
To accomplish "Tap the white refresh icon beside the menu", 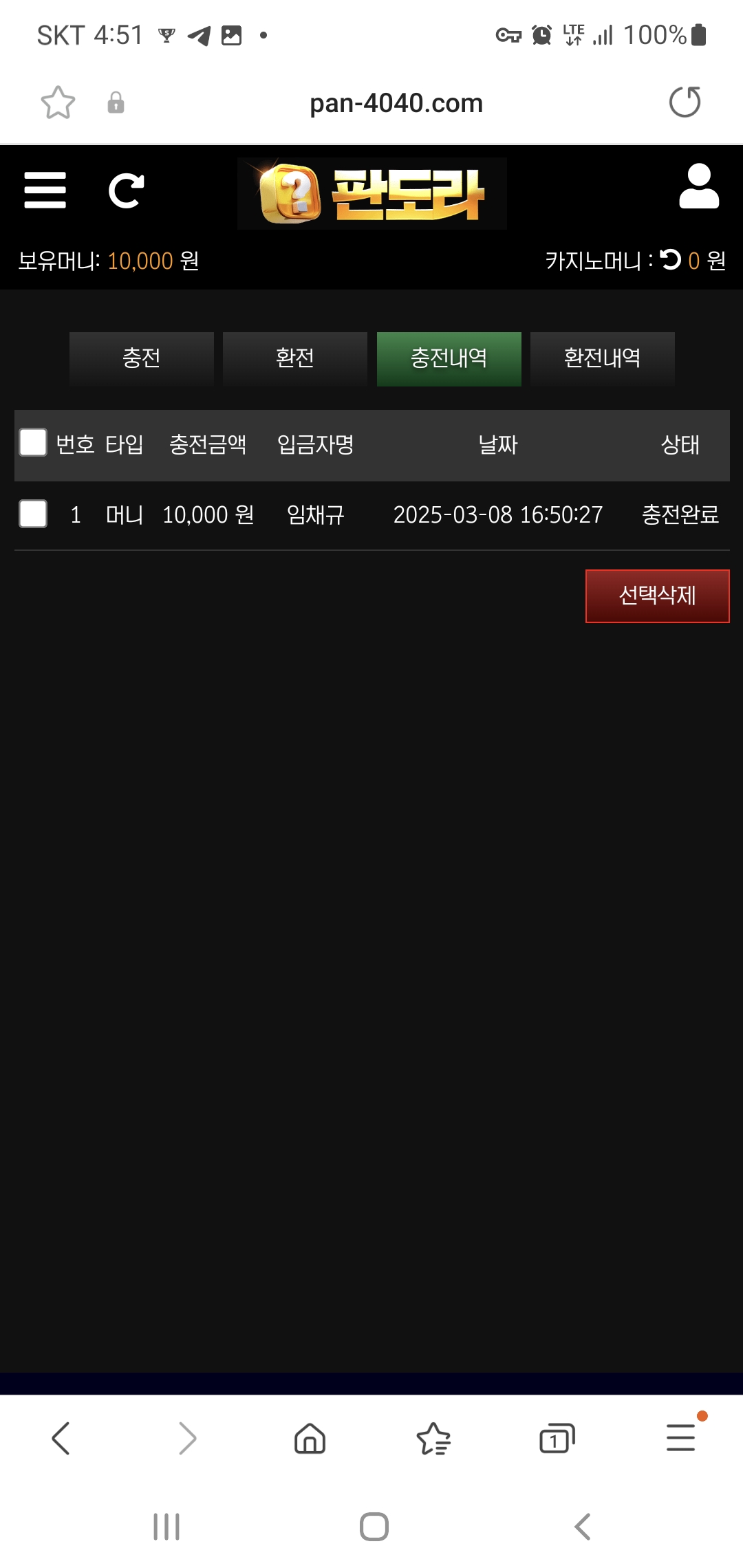I will [126, 190].
